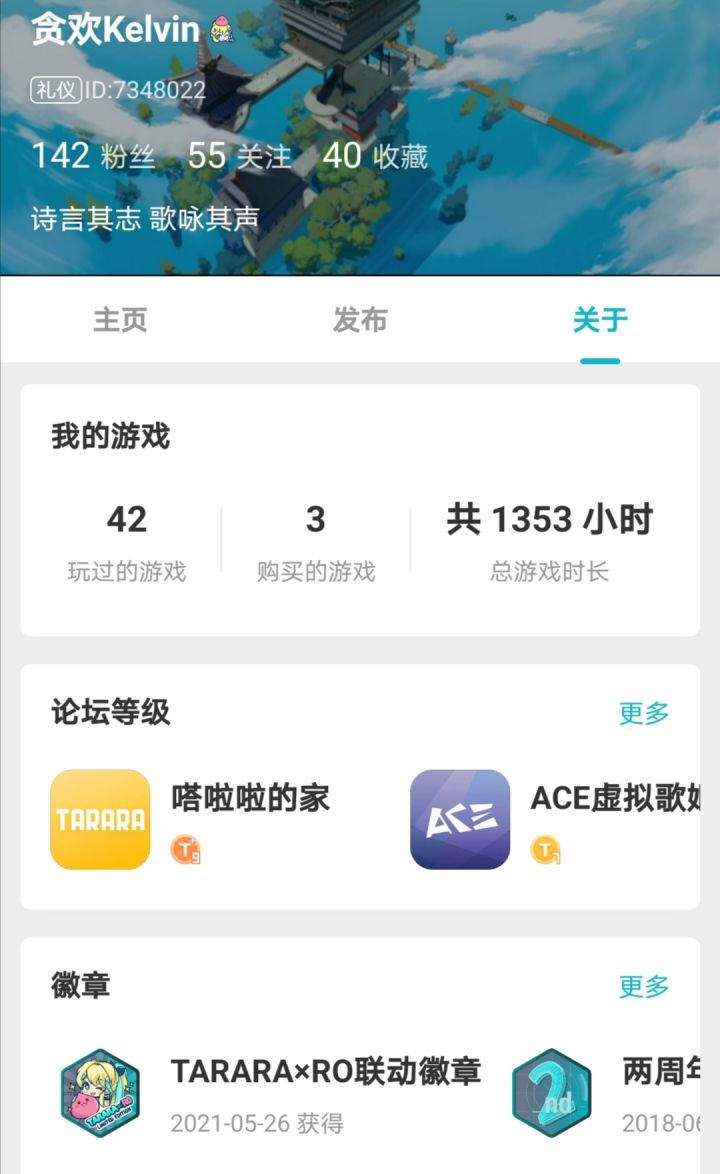Open the TARARA 嗒啦啦的家 forum icon
The image size is (720, 1174).
[100, 818]
